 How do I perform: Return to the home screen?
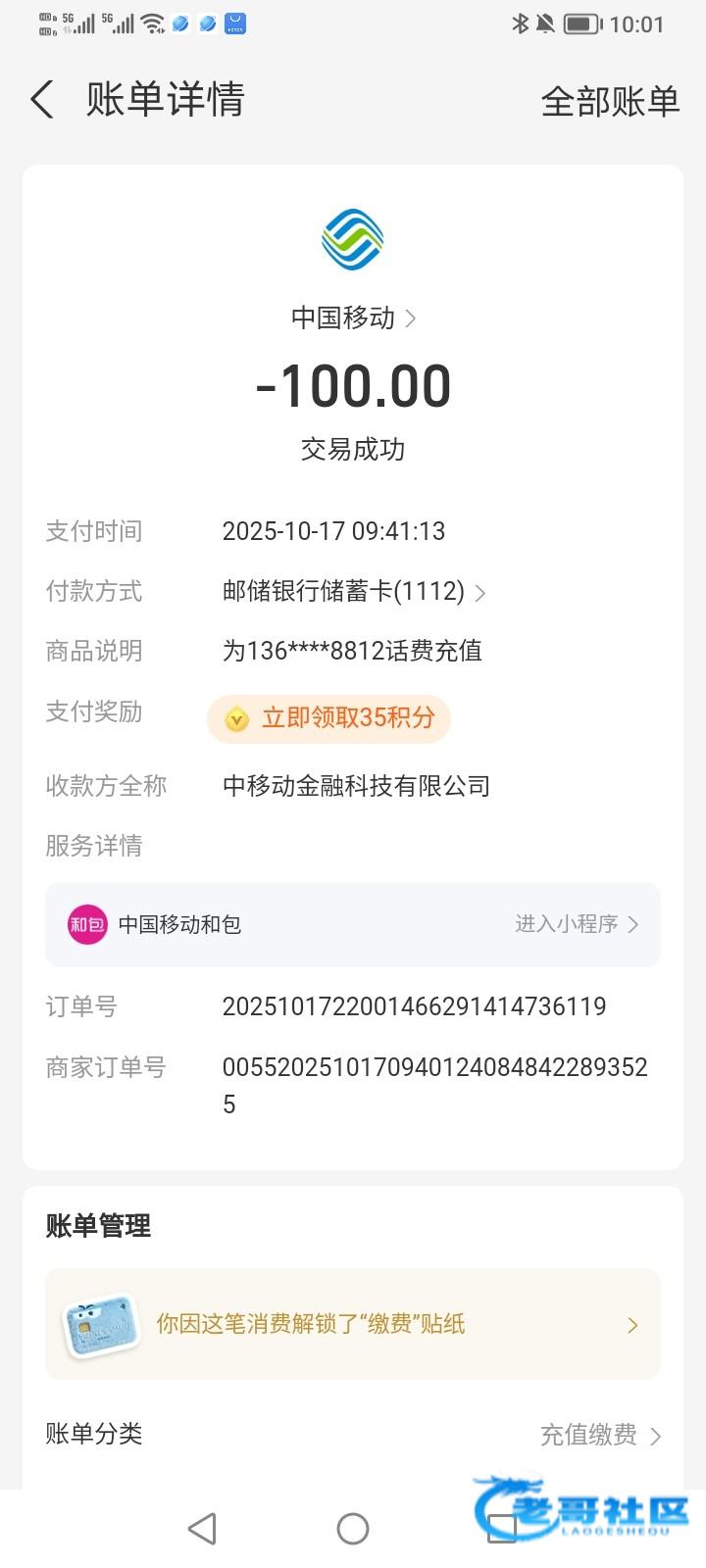tap(353, 1529)
